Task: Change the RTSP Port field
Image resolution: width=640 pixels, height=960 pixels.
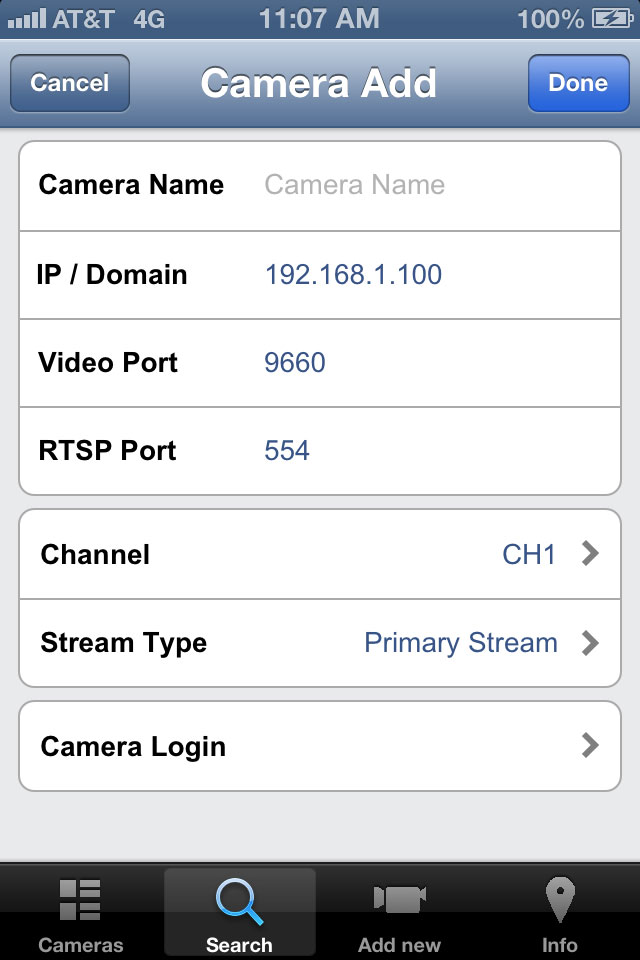Action: click(x=430, y=451)
